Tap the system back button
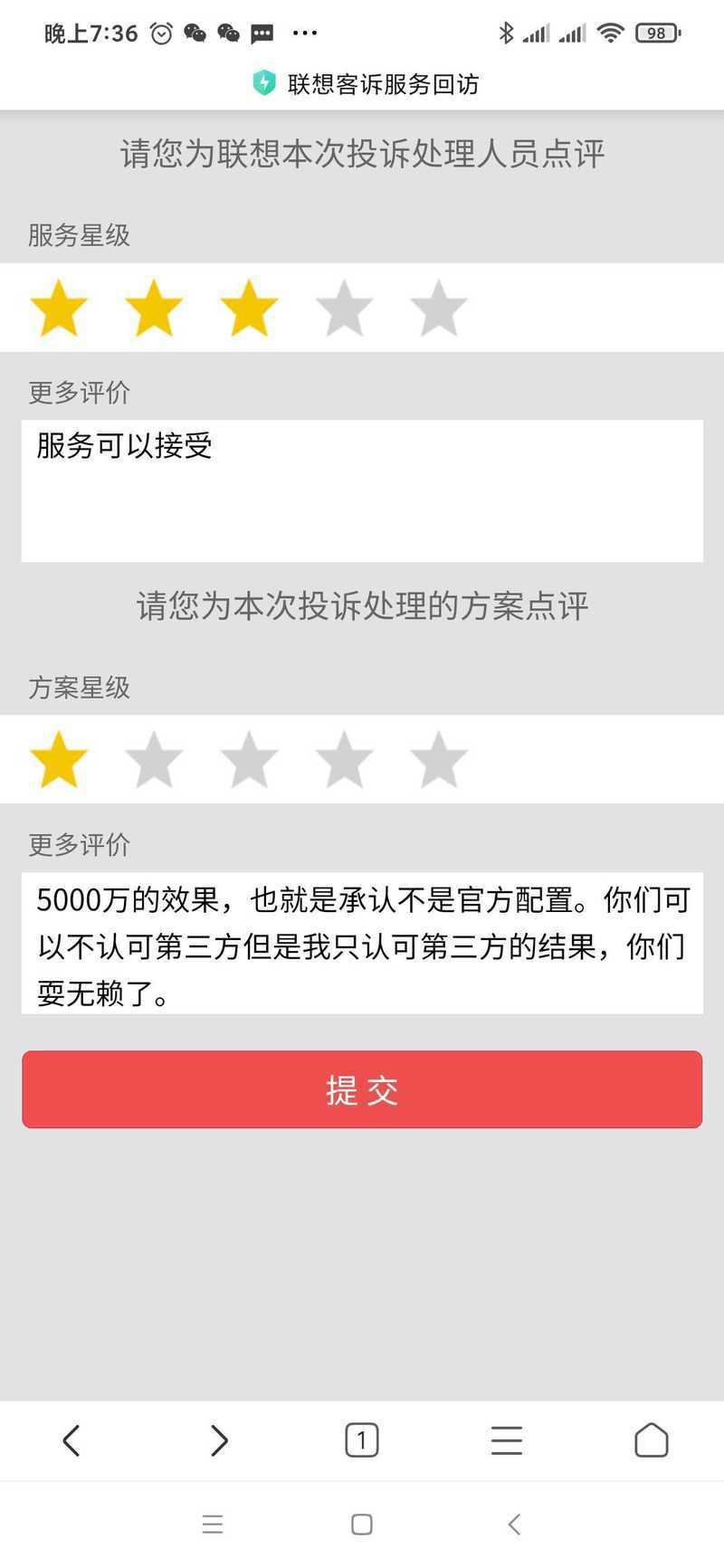This screenshot has height=1568, width=724. tap(513, 1525)
